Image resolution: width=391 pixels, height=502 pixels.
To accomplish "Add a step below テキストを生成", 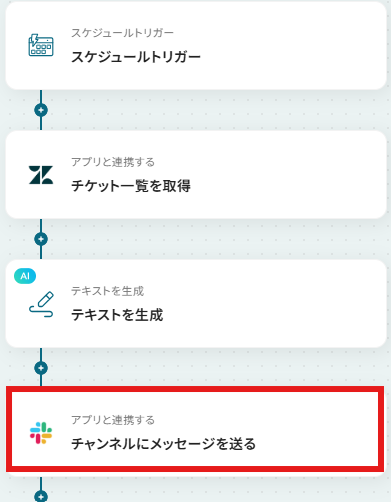I will tap(41, 368).
